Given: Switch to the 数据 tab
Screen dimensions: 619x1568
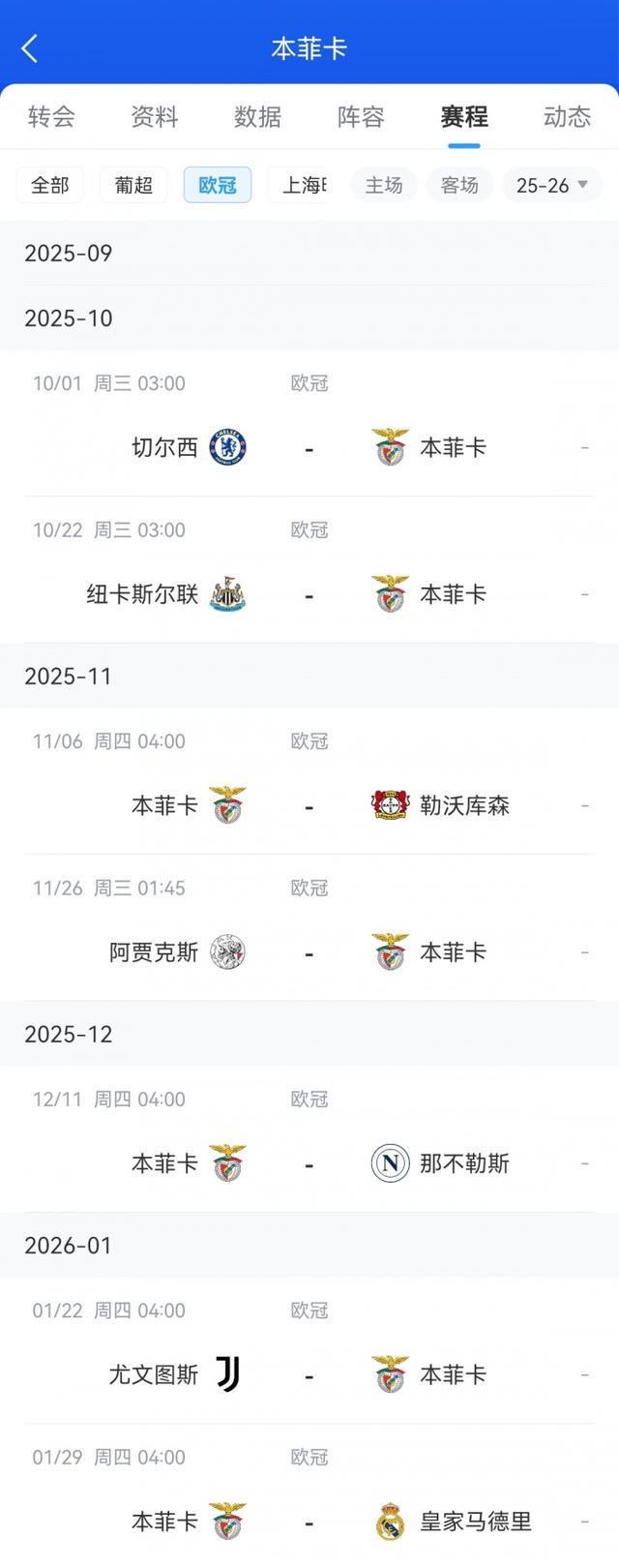Looking at the screenshot, I should 257,117.
